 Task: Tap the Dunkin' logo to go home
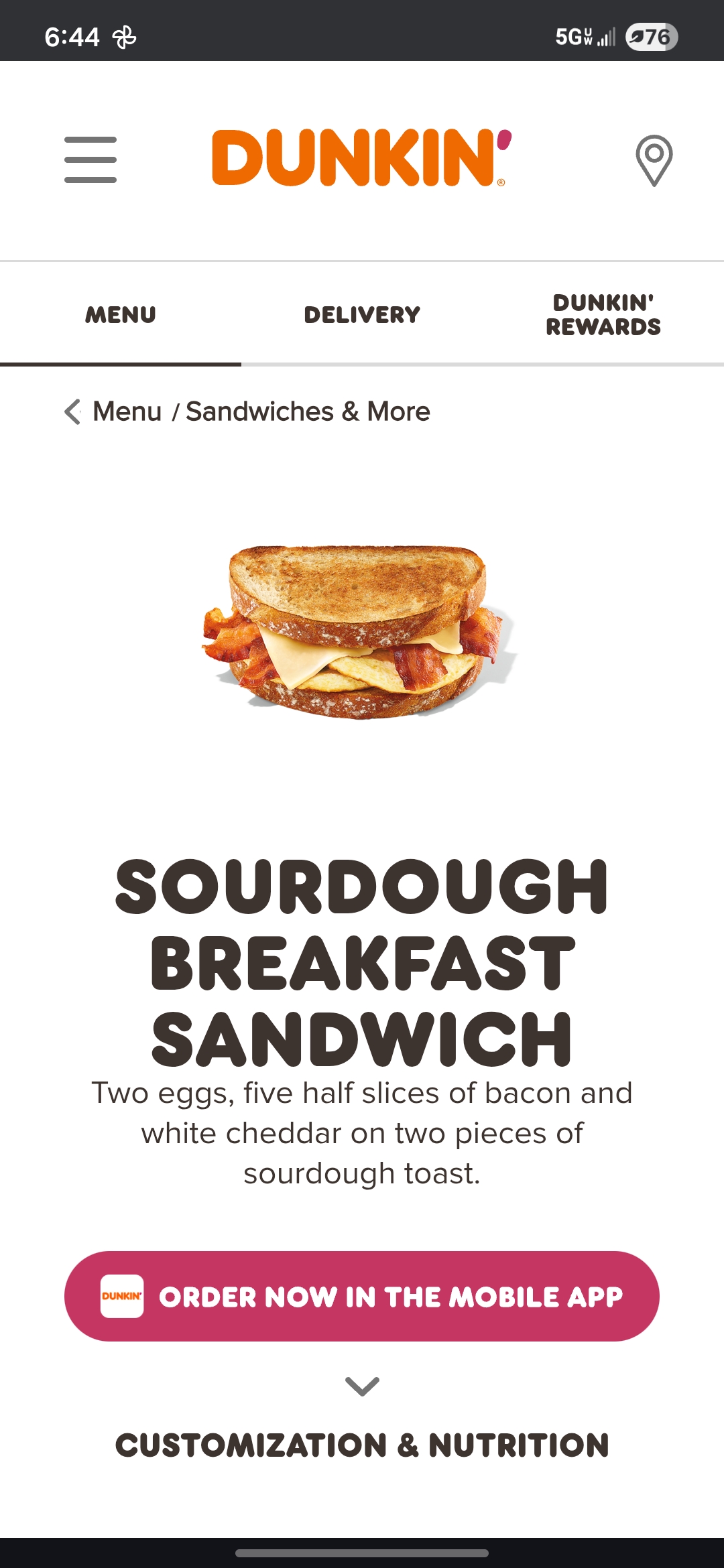coord(361,158)
